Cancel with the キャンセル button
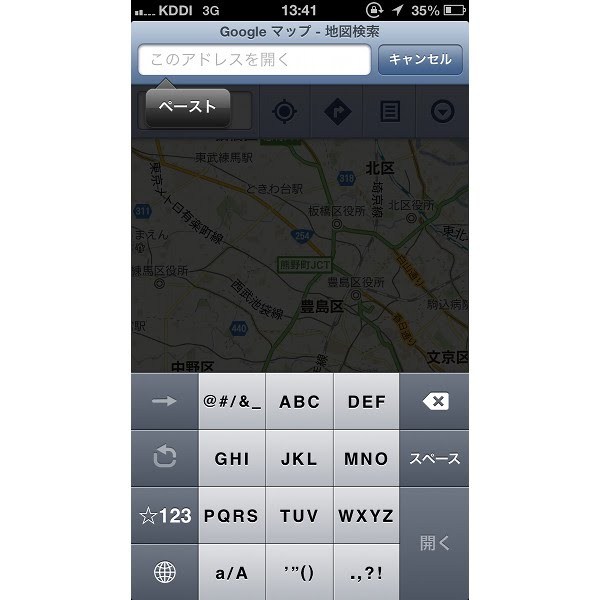This screenshot has height=600, width=600. pos(420,59)
